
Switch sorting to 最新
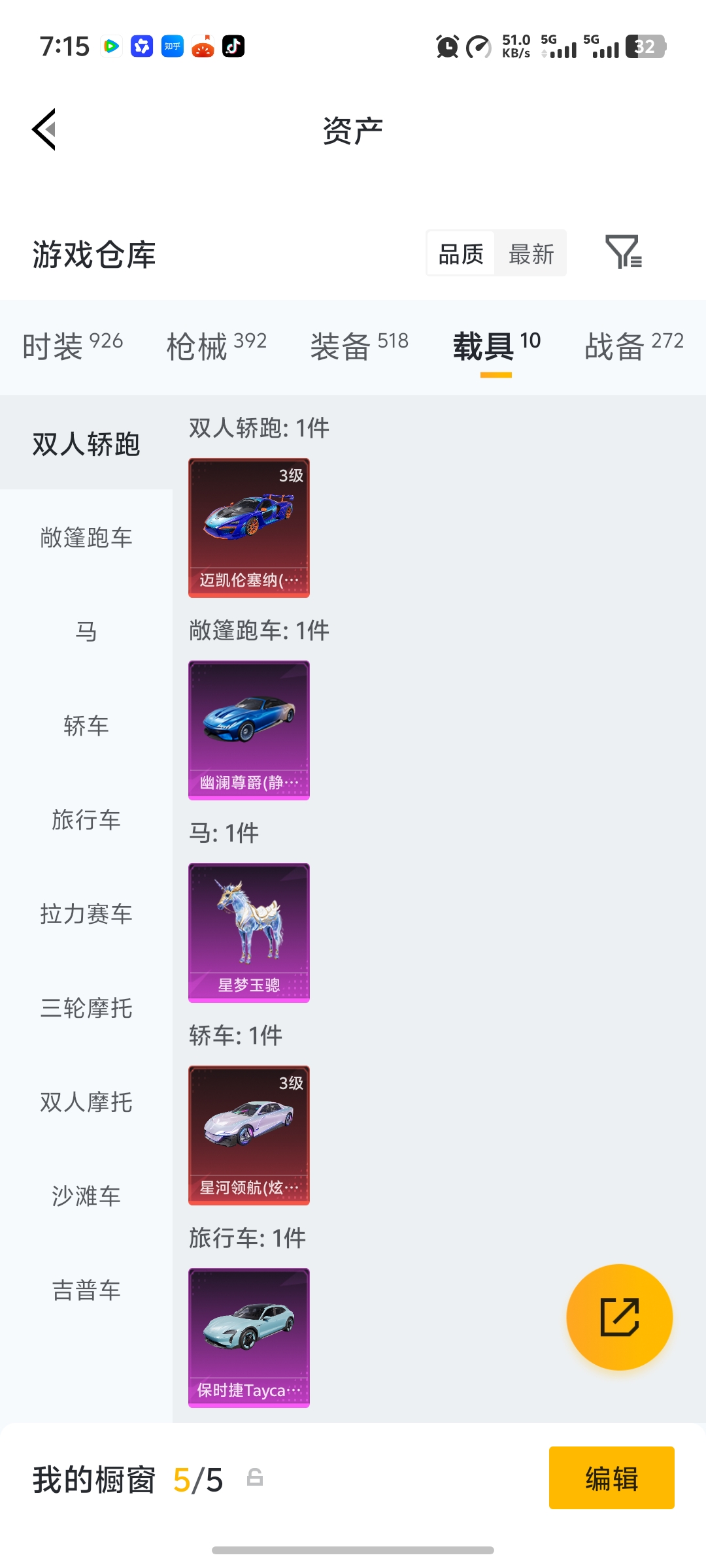(x=531, y=253)
